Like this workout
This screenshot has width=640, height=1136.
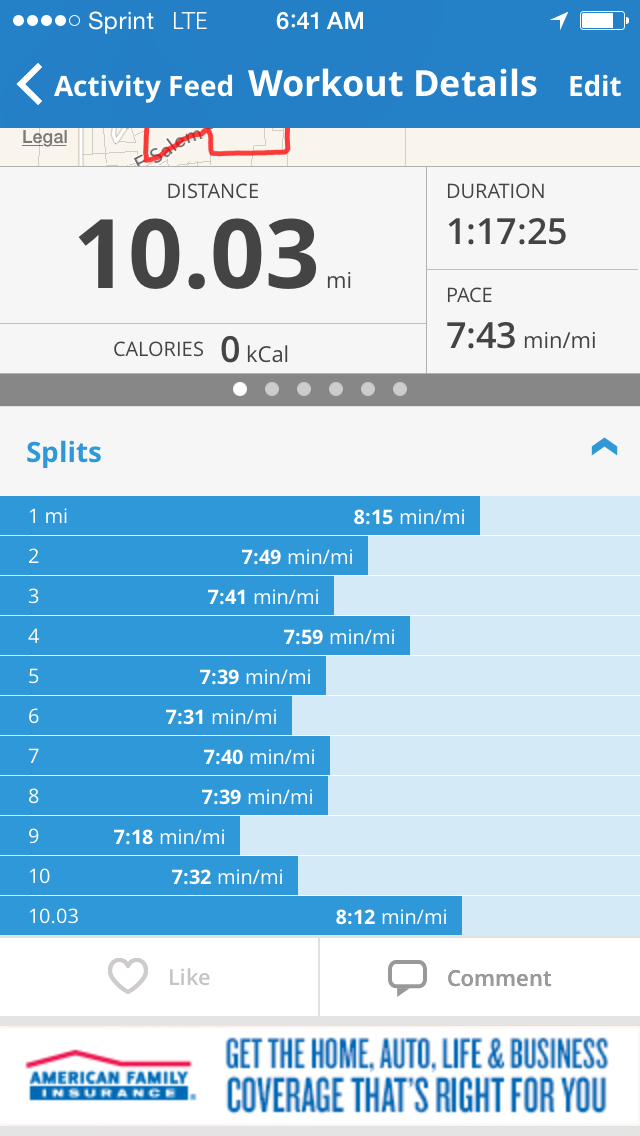tap(159, 977)
